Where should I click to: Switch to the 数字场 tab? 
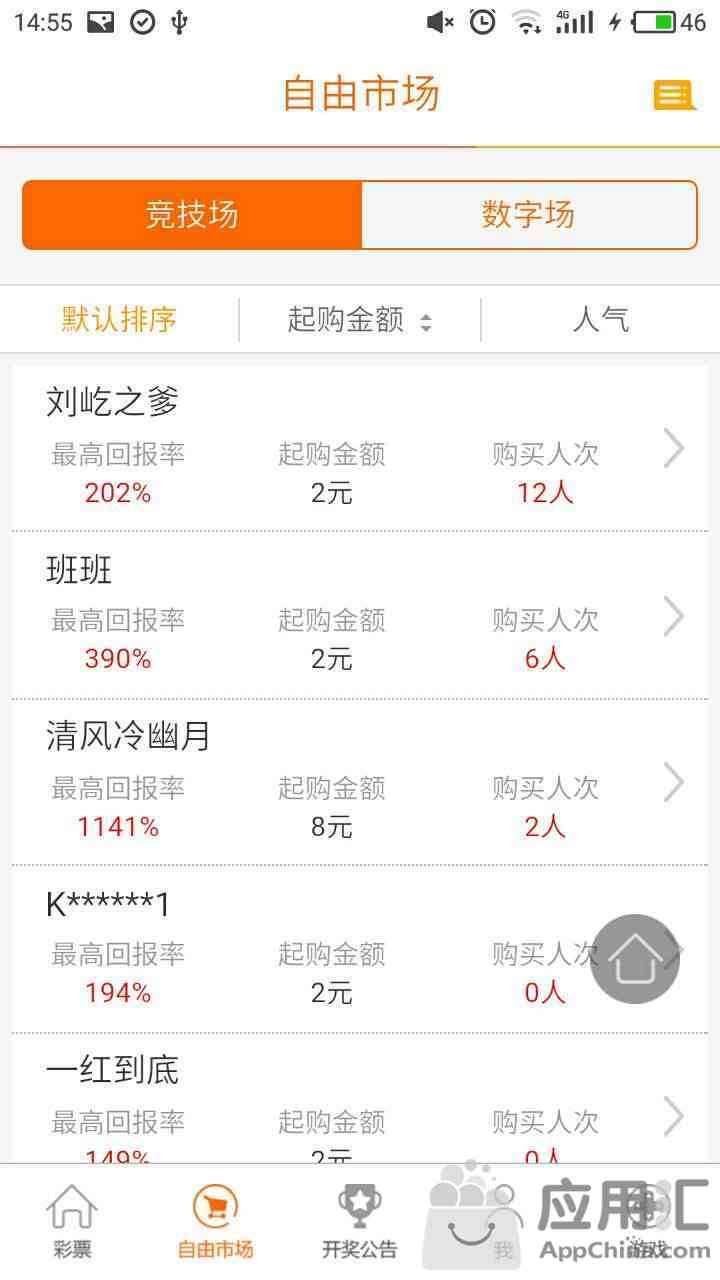(x=528, y=215)
